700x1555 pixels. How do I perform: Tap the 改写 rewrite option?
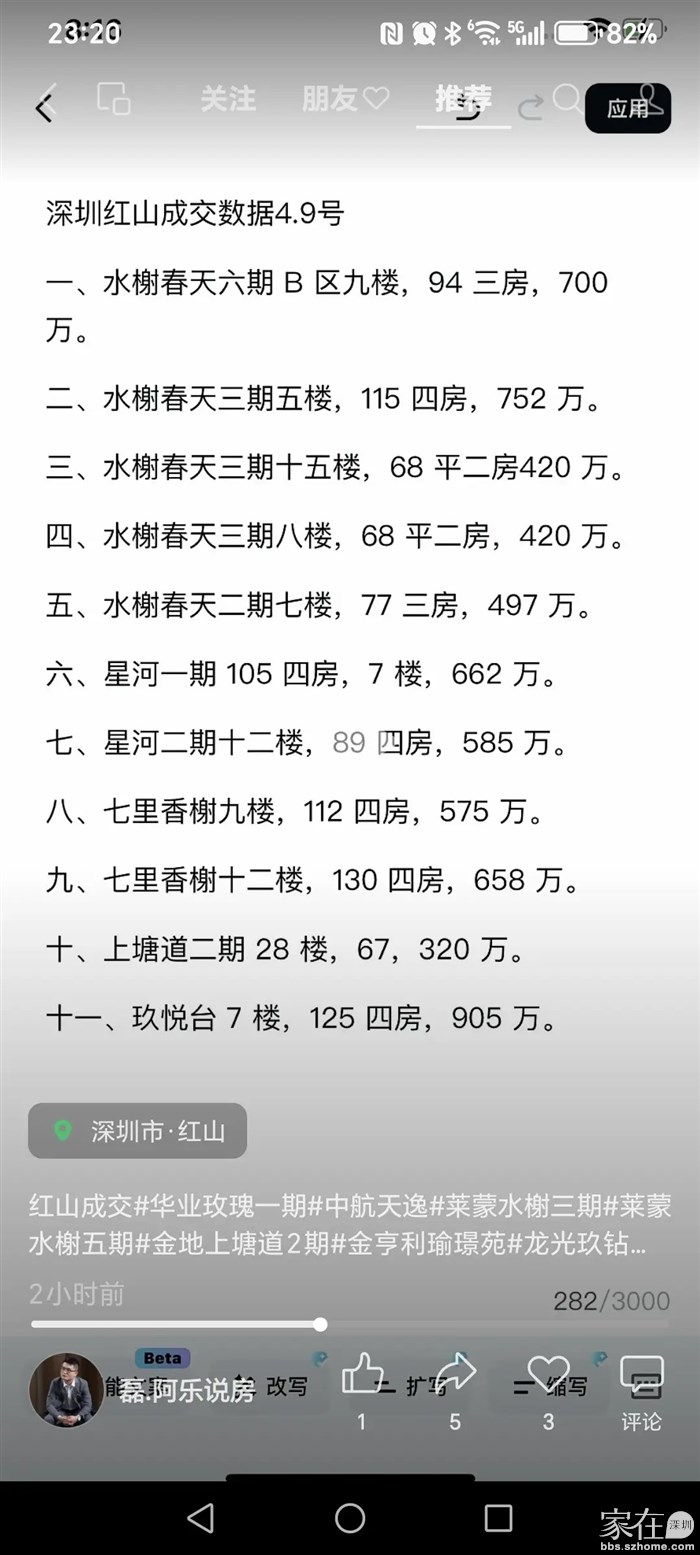click(x=285, y=1387)
